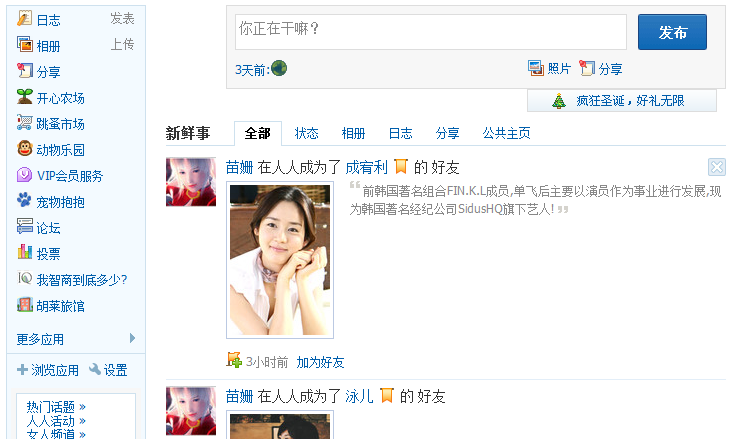Attach a photo via 照片

pos(550,69)
